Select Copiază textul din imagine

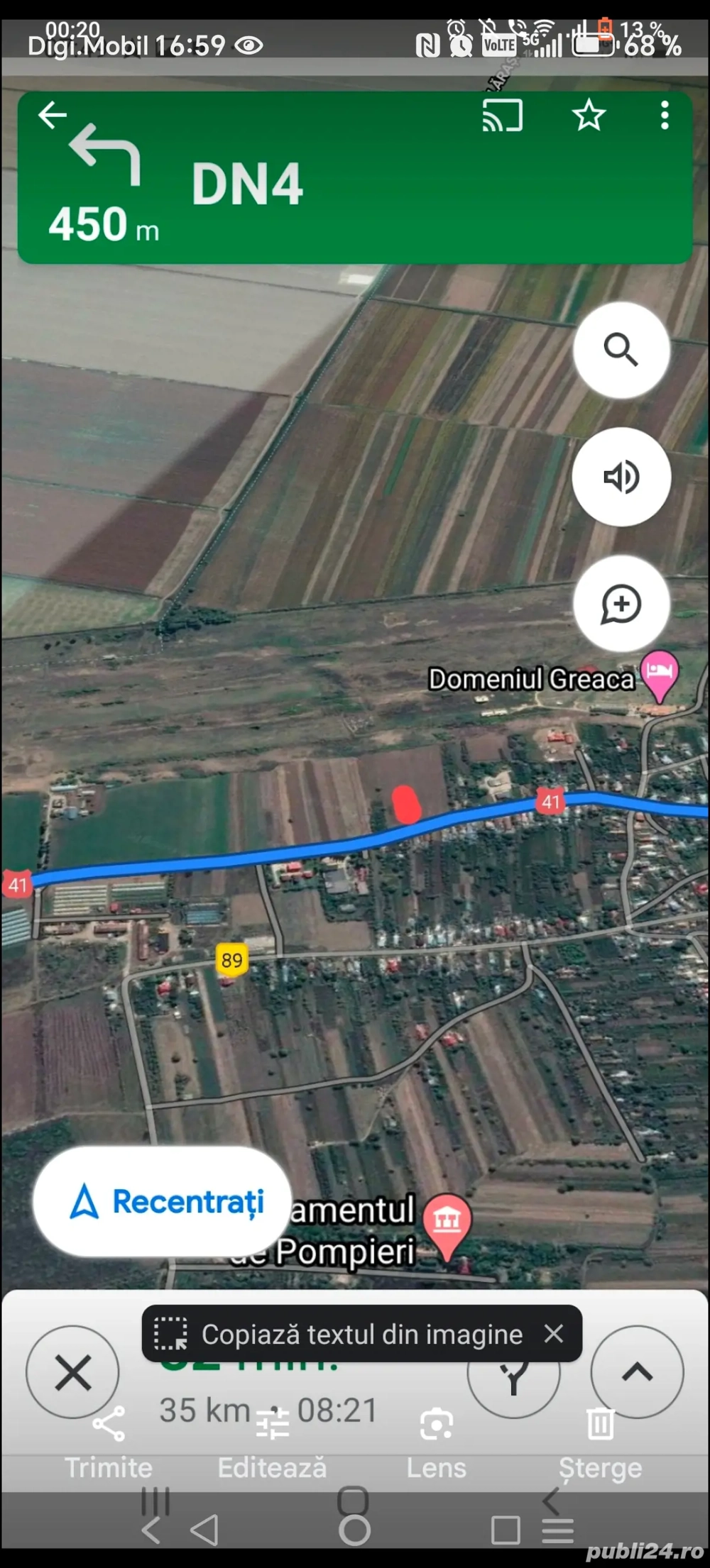point(341,1334)
